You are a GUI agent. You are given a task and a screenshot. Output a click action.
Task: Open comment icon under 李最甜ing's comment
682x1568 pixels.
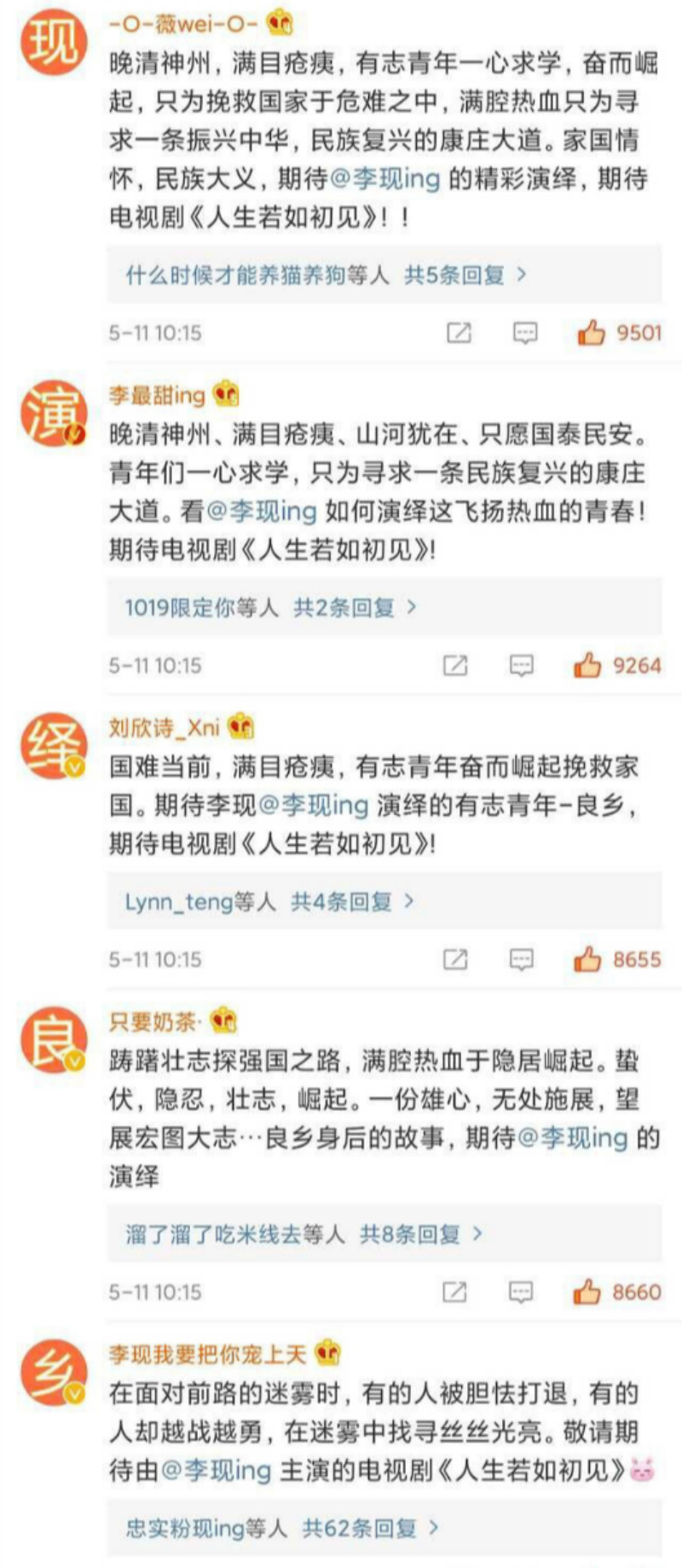pyautogui.click(x=521, y=665)
